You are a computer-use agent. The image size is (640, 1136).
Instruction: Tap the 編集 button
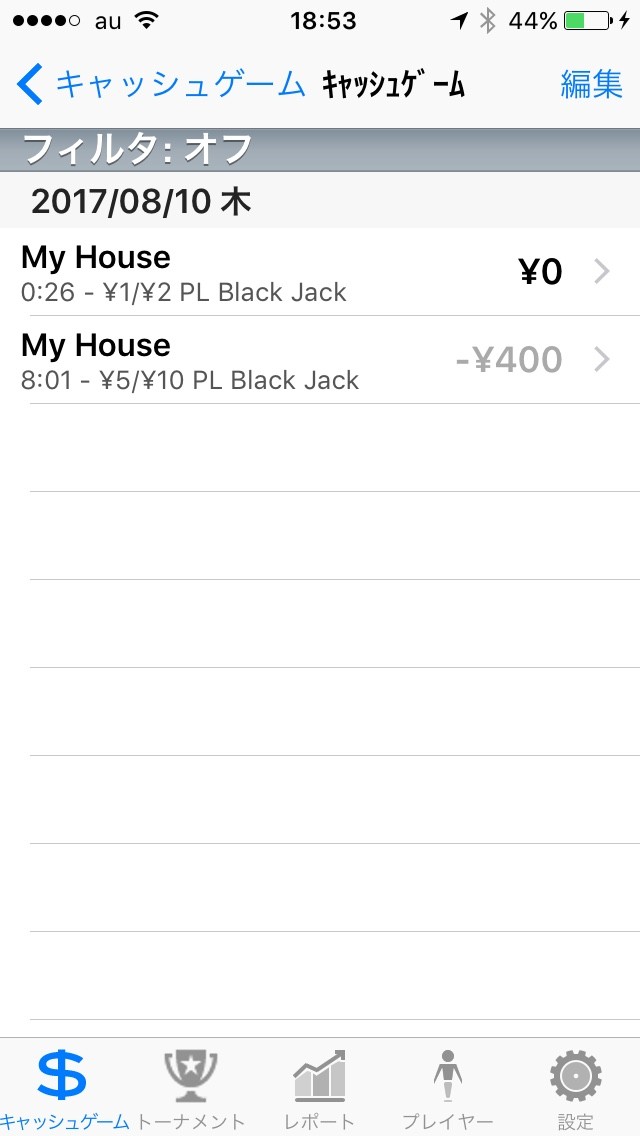coord(591,85)
